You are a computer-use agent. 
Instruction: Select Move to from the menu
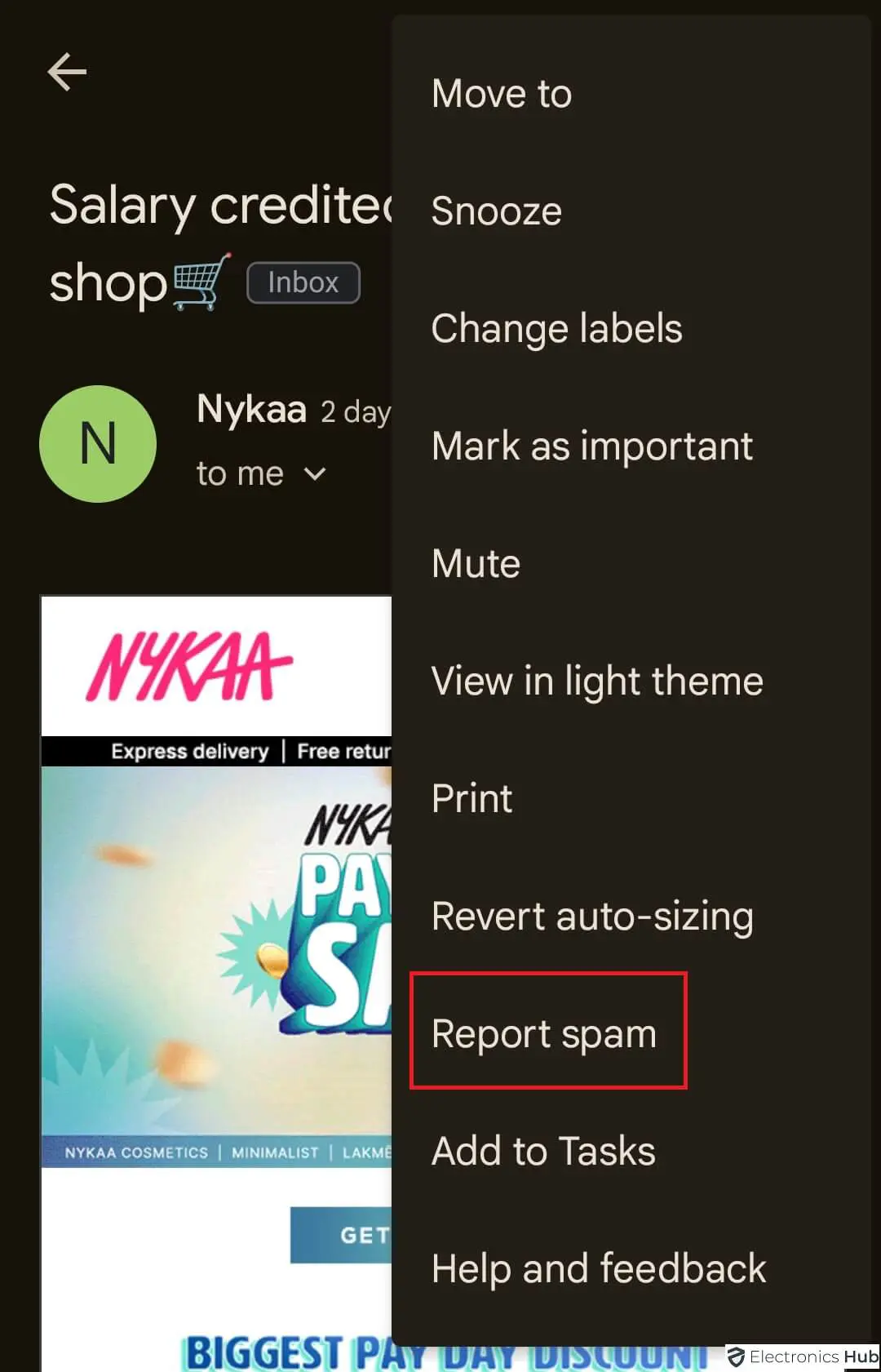502,94
